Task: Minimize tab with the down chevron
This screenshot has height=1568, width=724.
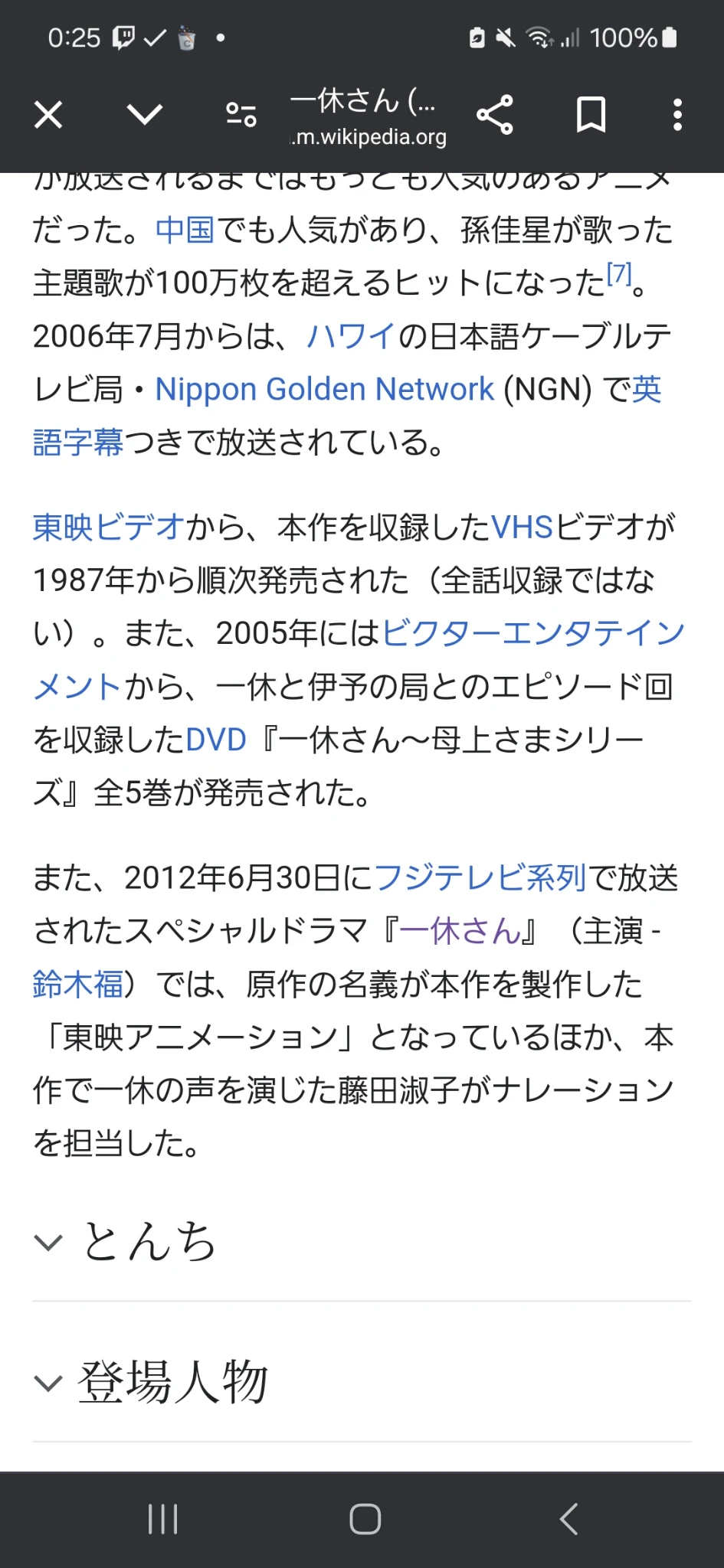Action: pos(144,116)
